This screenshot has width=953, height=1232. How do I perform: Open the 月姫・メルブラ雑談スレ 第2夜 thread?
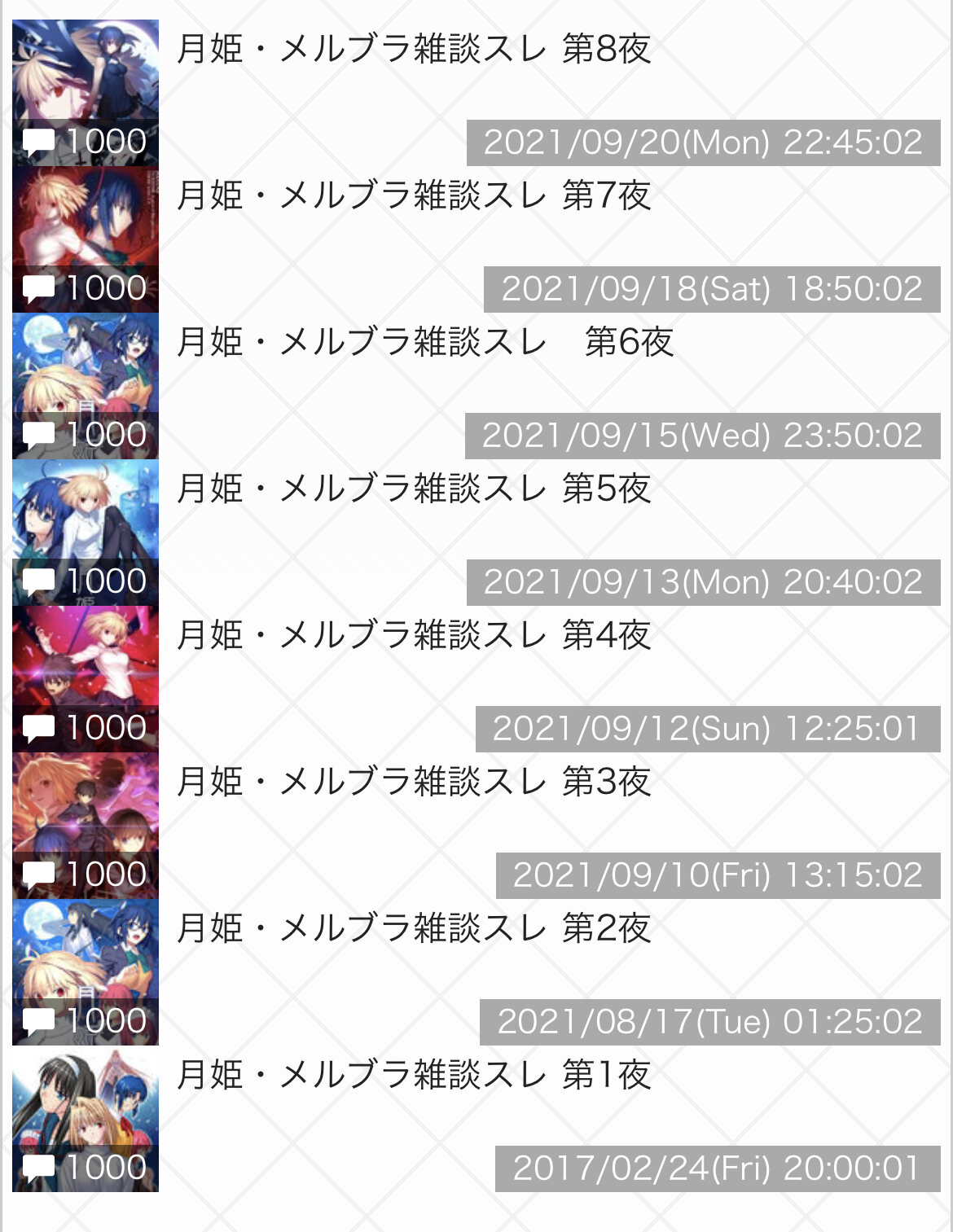pos(414,929)
